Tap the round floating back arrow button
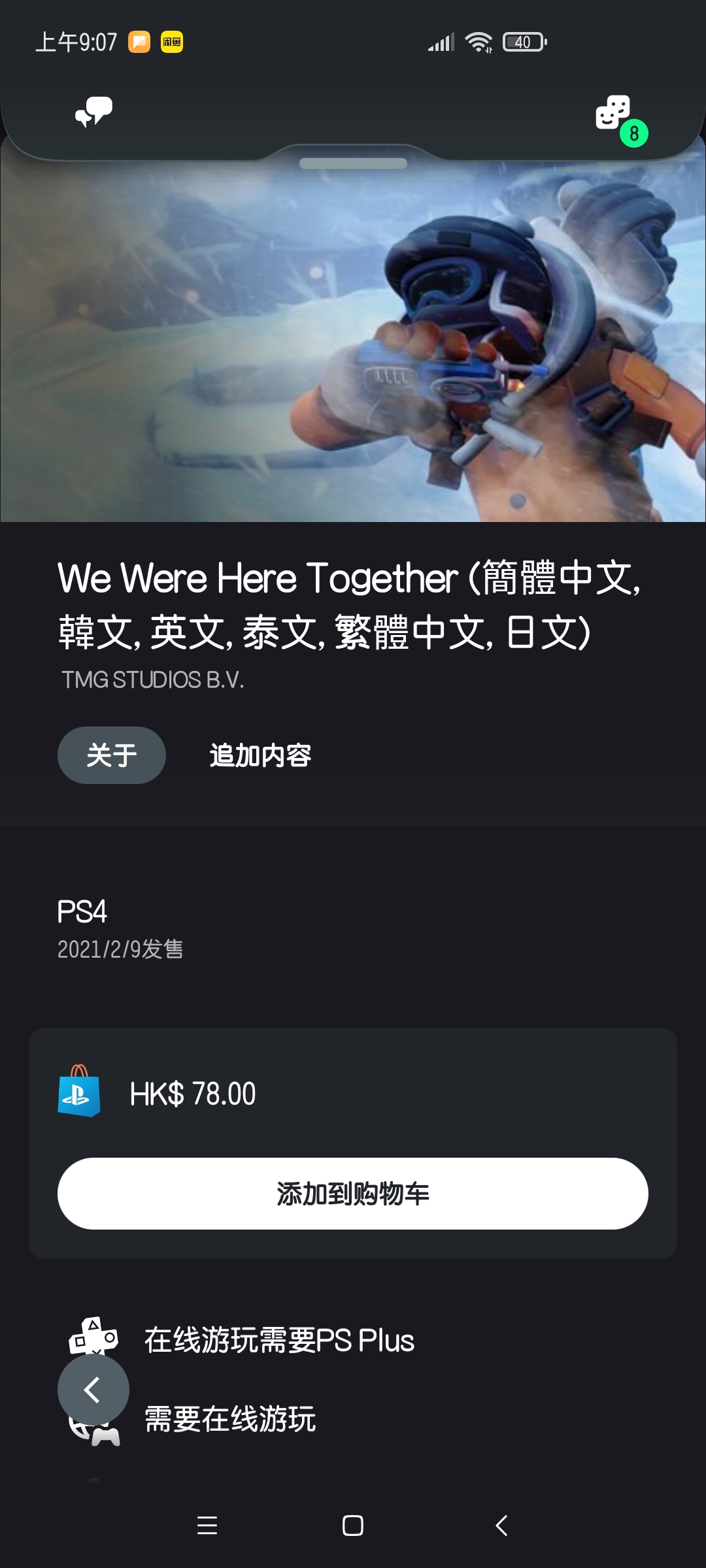Screen dimensions: 706x1568 (93, 1390)
